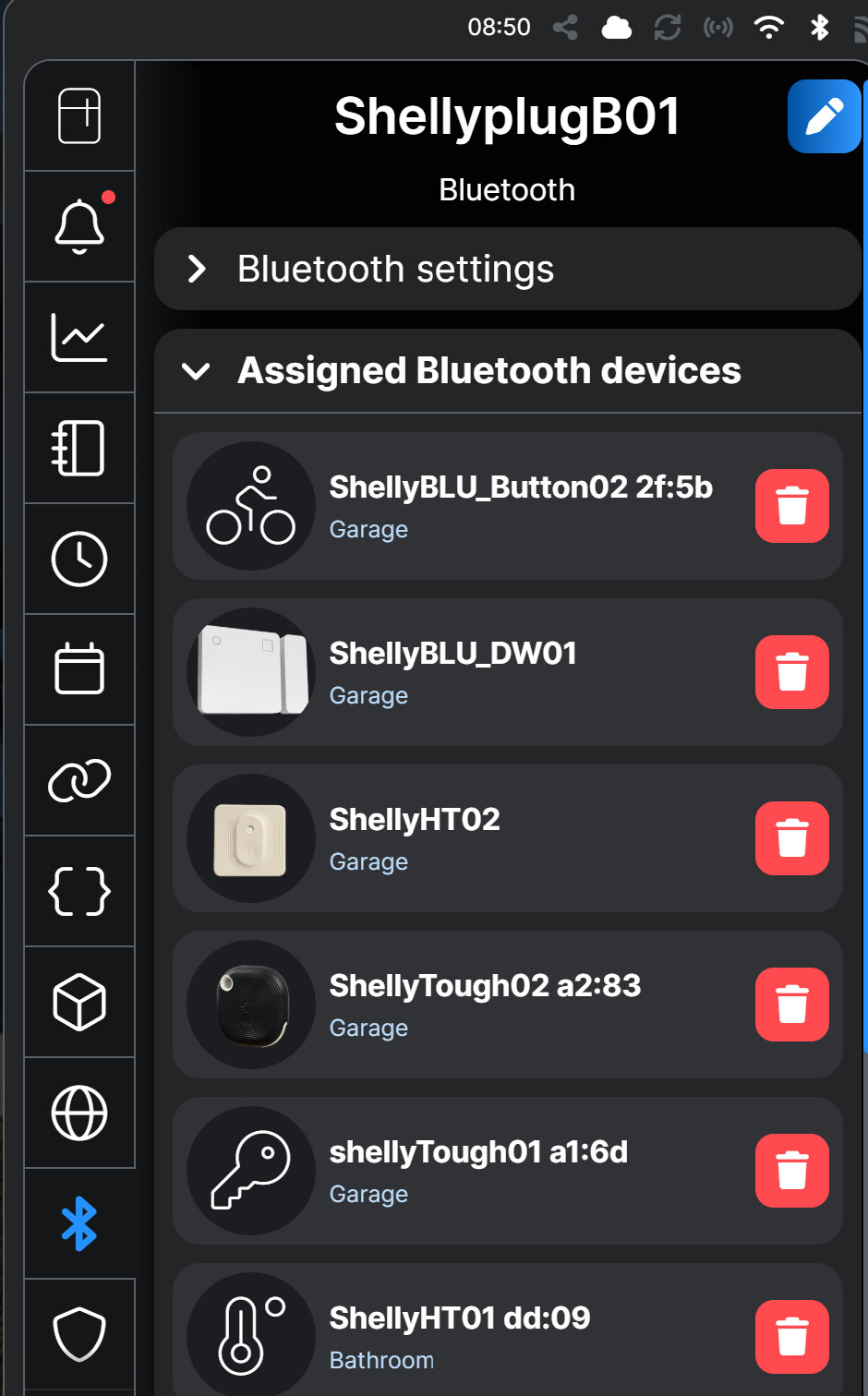Open the ShellyBLU_DW01 device card
Image resolution: width=868 pixels, height=1396 pixels.
[452, 672]
